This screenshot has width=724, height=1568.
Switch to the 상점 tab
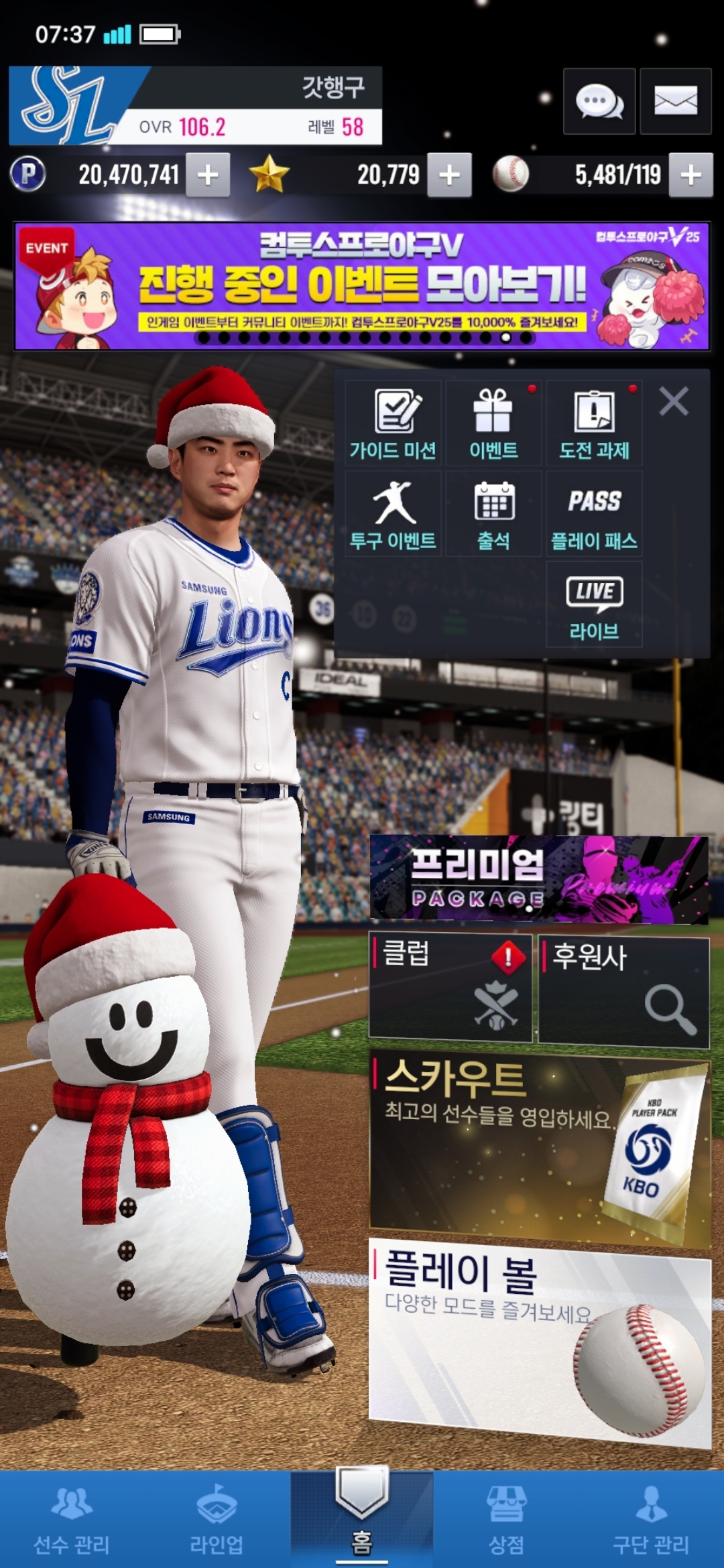(x=507, y=1520)
